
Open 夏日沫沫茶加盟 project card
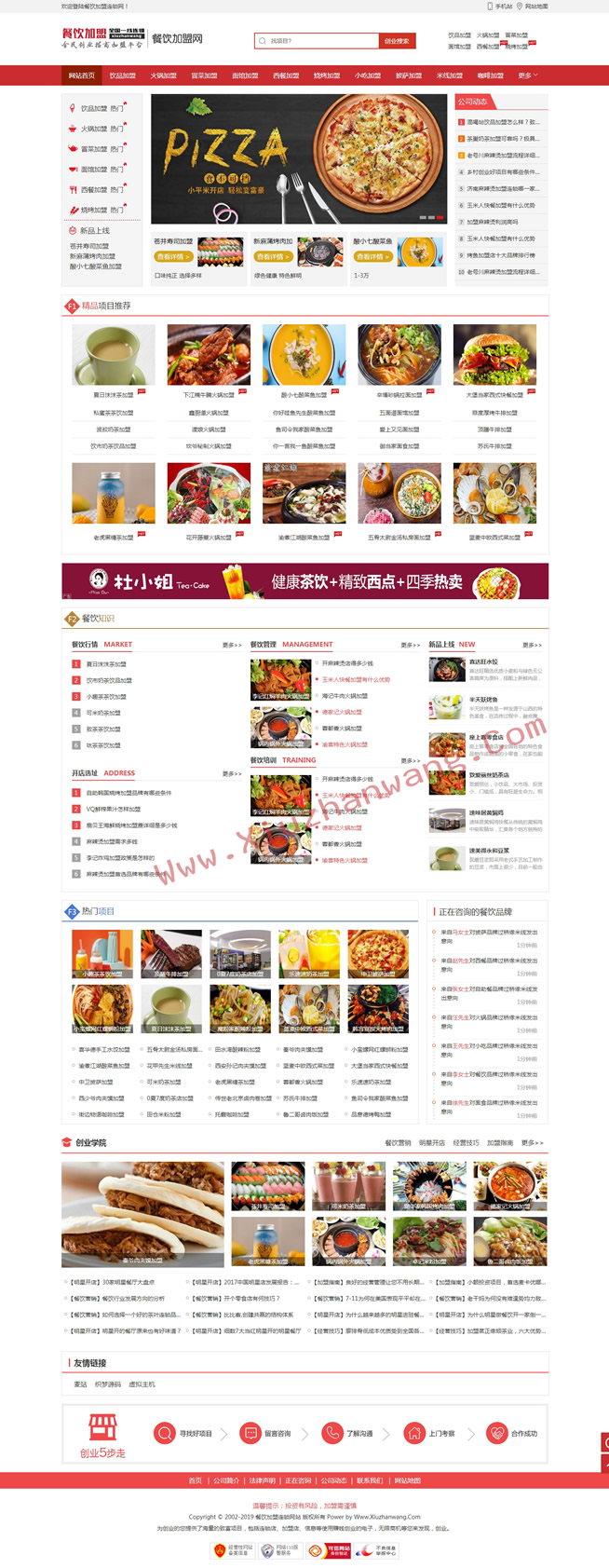(113, 355)
